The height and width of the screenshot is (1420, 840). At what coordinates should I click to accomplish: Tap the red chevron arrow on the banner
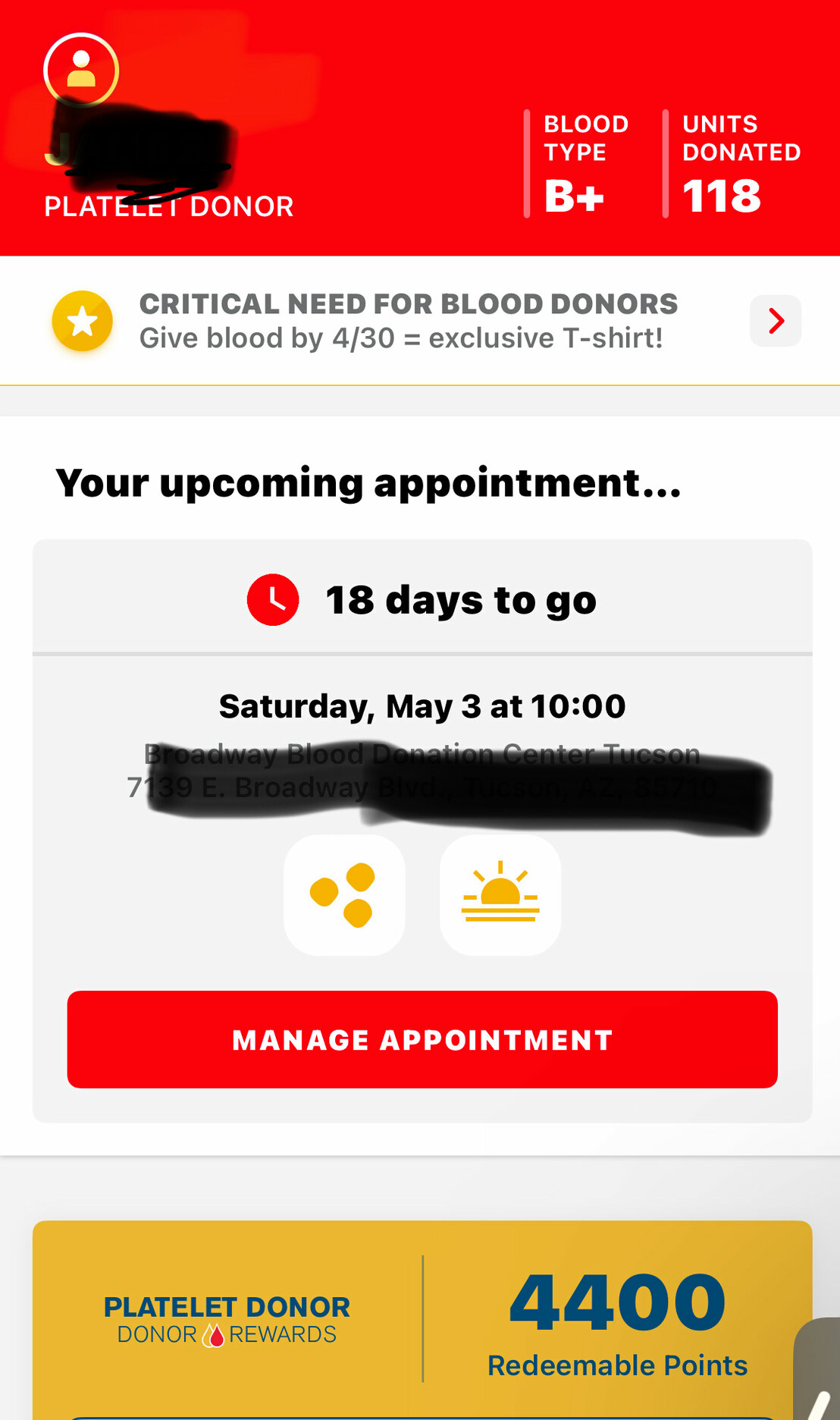coord(776,321)
